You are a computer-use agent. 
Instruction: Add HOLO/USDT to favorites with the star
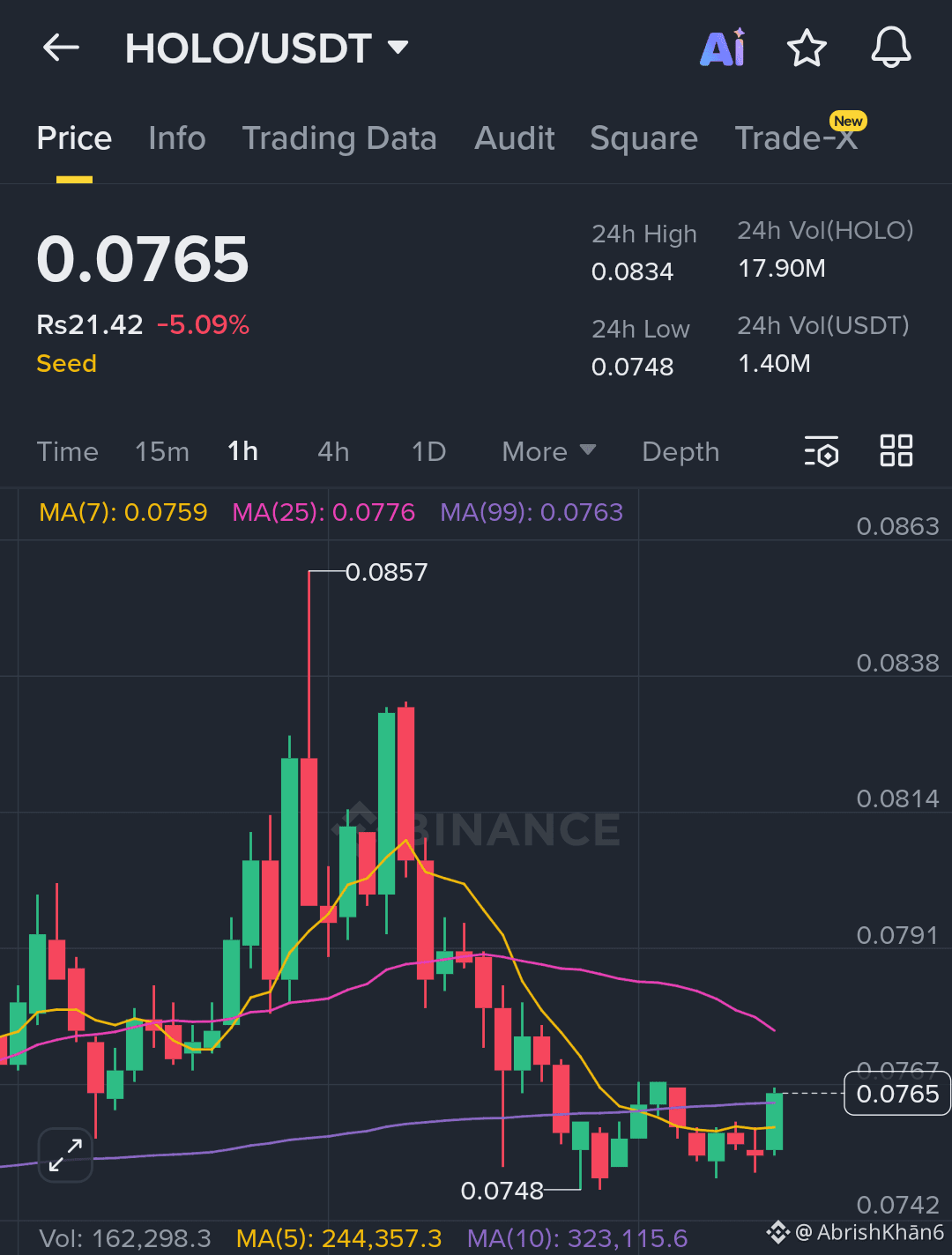tap(807, 48)
